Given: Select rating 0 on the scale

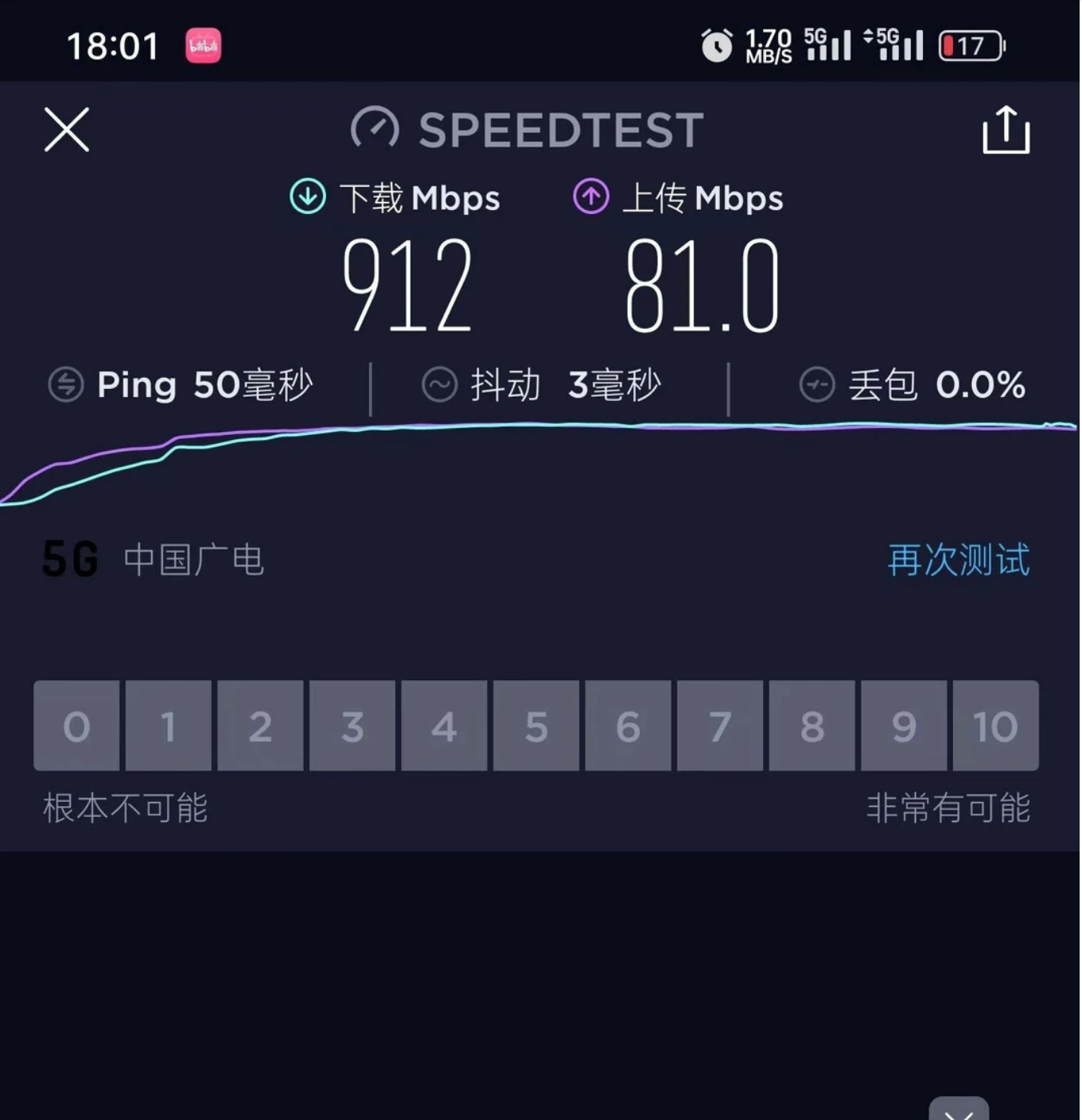Looking at the screenshot, I should point(76,725).
